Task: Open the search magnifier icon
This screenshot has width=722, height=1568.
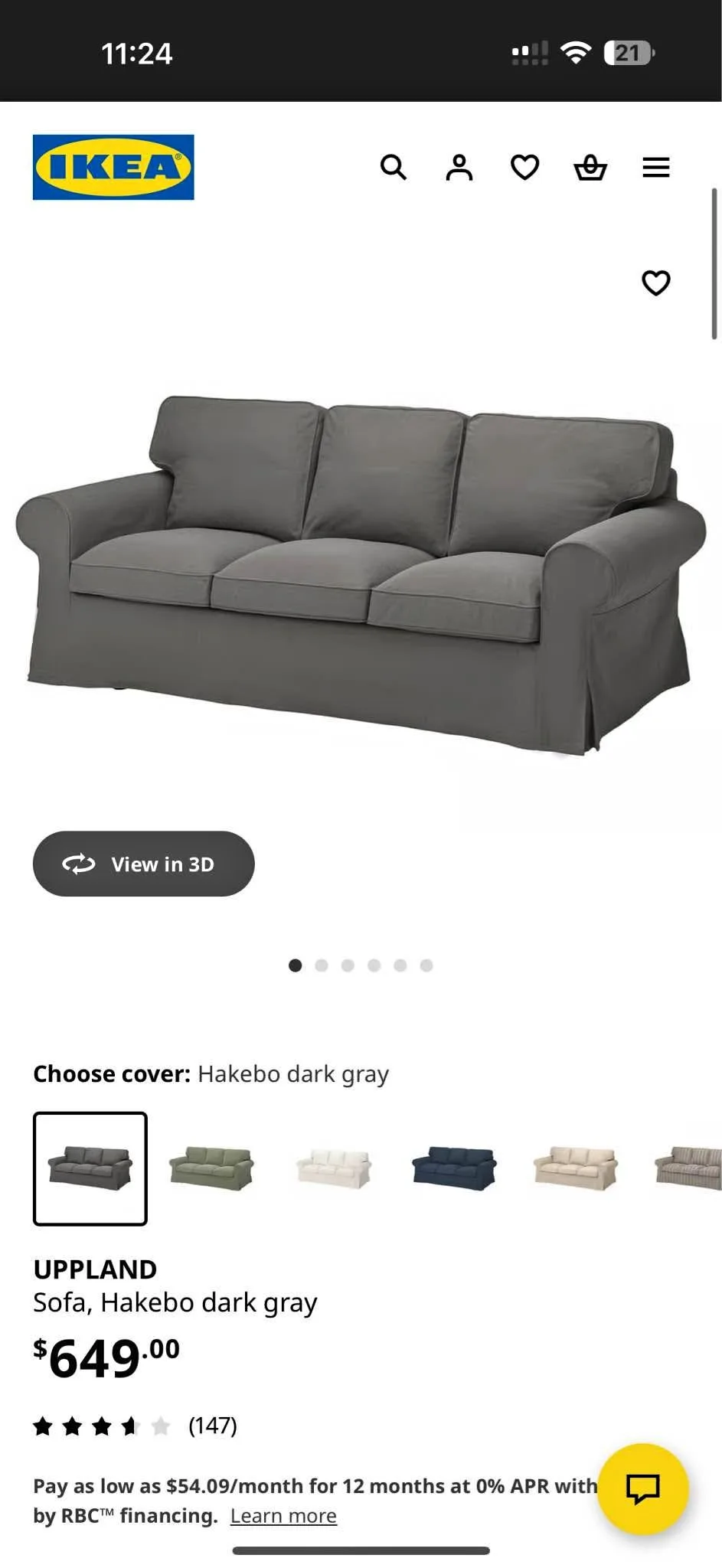Action: pos(393,167)
